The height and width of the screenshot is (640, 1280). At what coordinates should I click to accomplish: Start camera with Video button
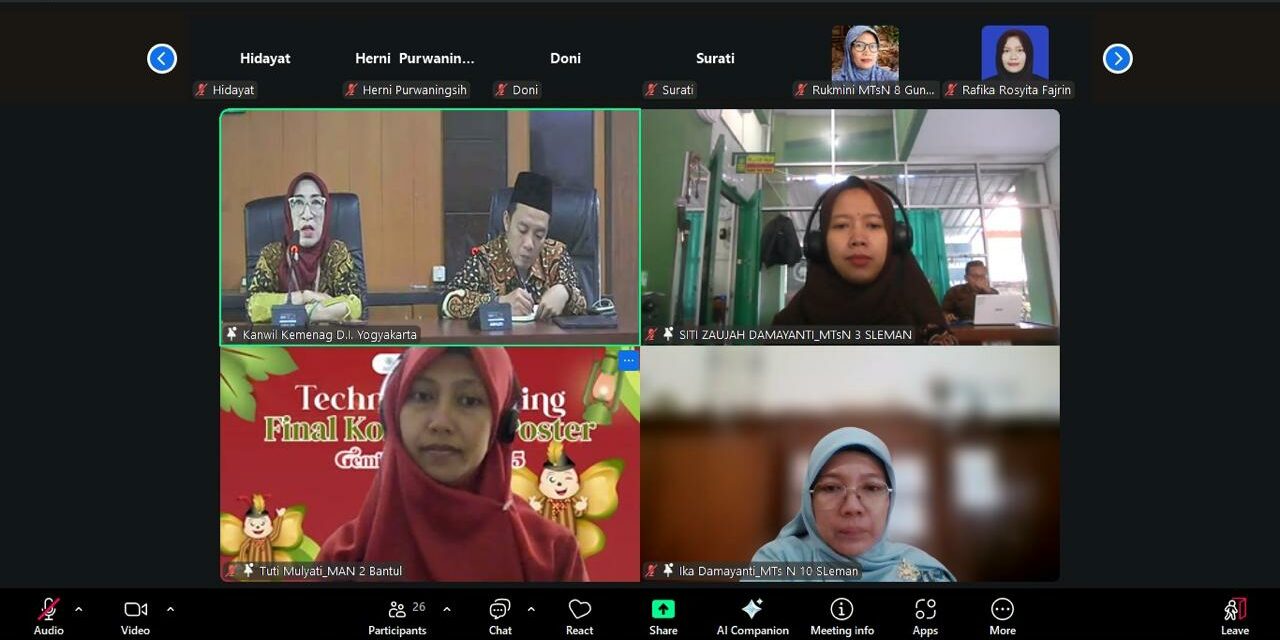(135, 615)
